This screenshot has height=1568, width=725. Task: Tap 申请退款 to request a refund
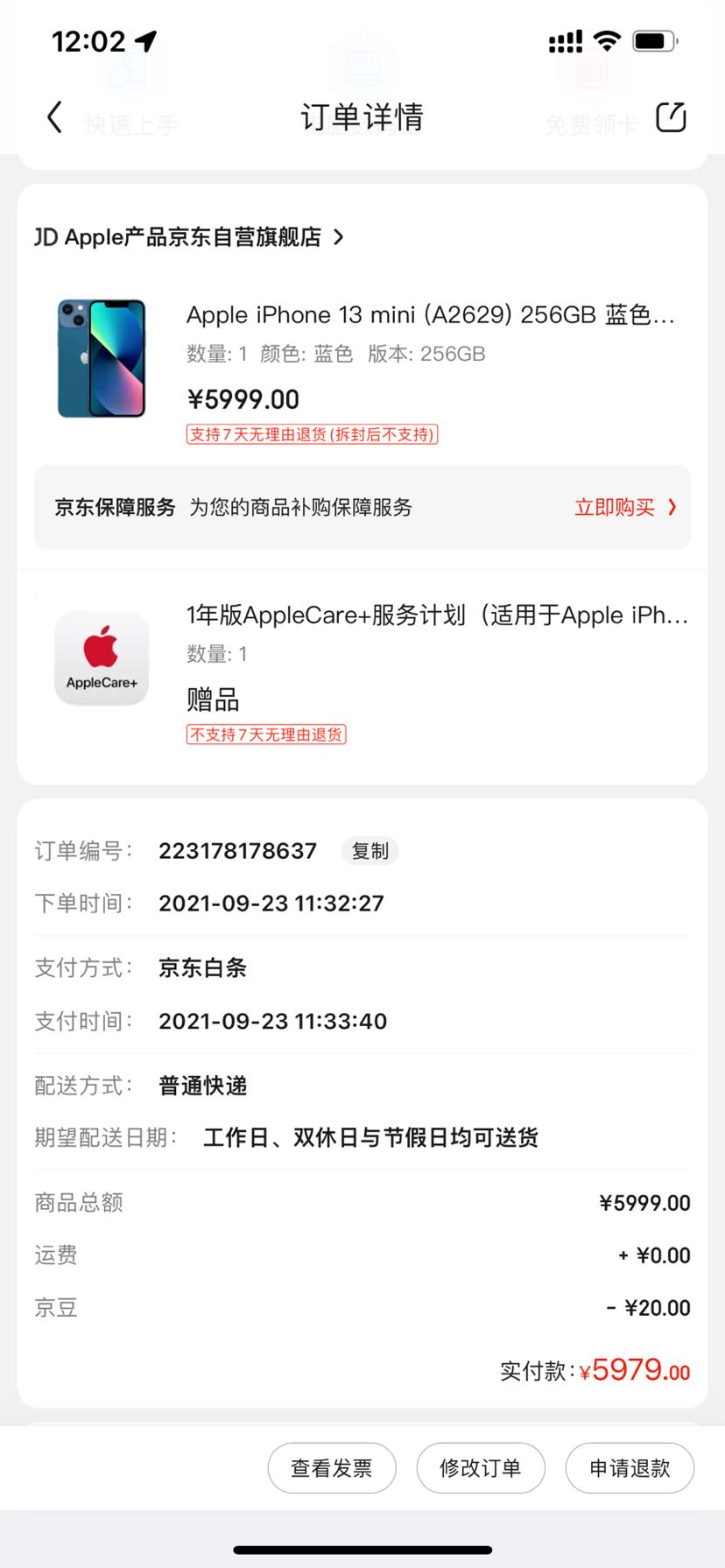(x=630, y=1468)
